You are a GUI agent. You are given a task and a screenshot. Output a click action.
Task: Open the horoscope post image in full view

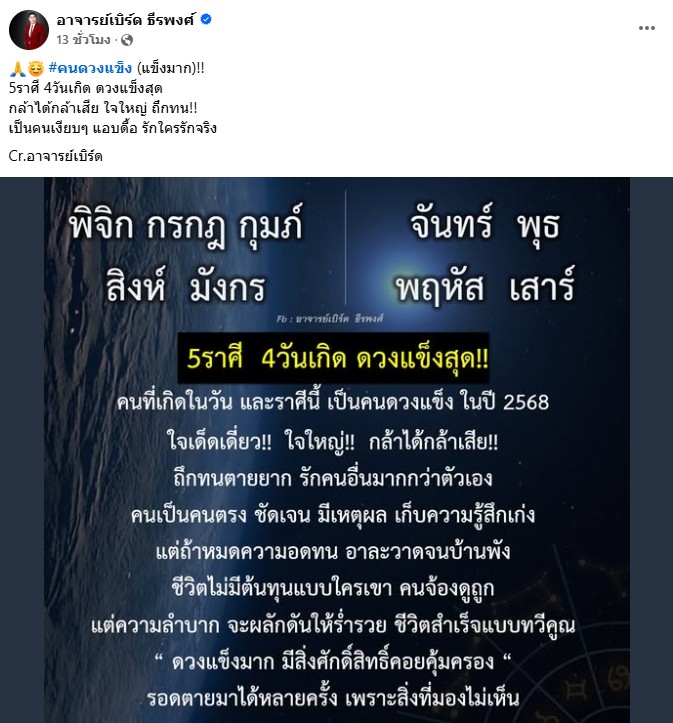[x=336, y=450]
